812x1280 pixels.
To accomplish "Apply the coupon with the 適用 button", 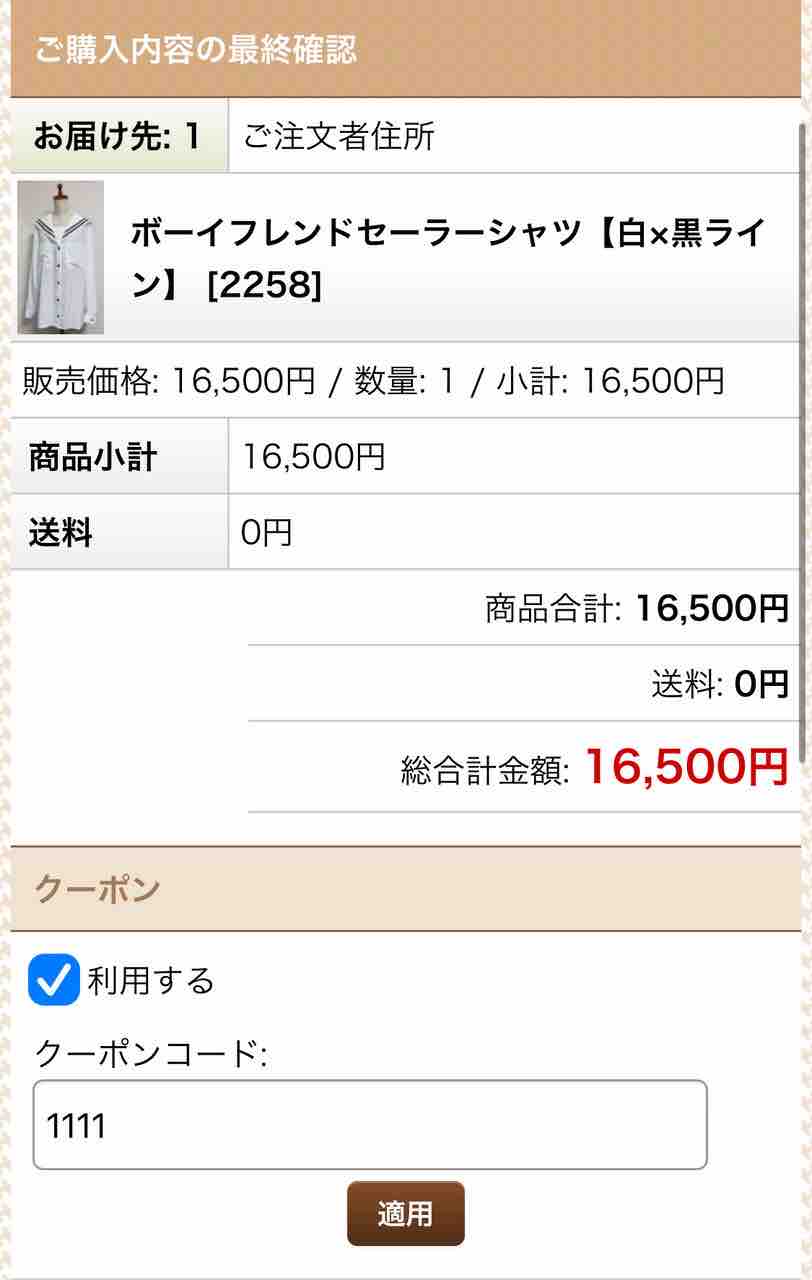I will (x=405, y=1214).
